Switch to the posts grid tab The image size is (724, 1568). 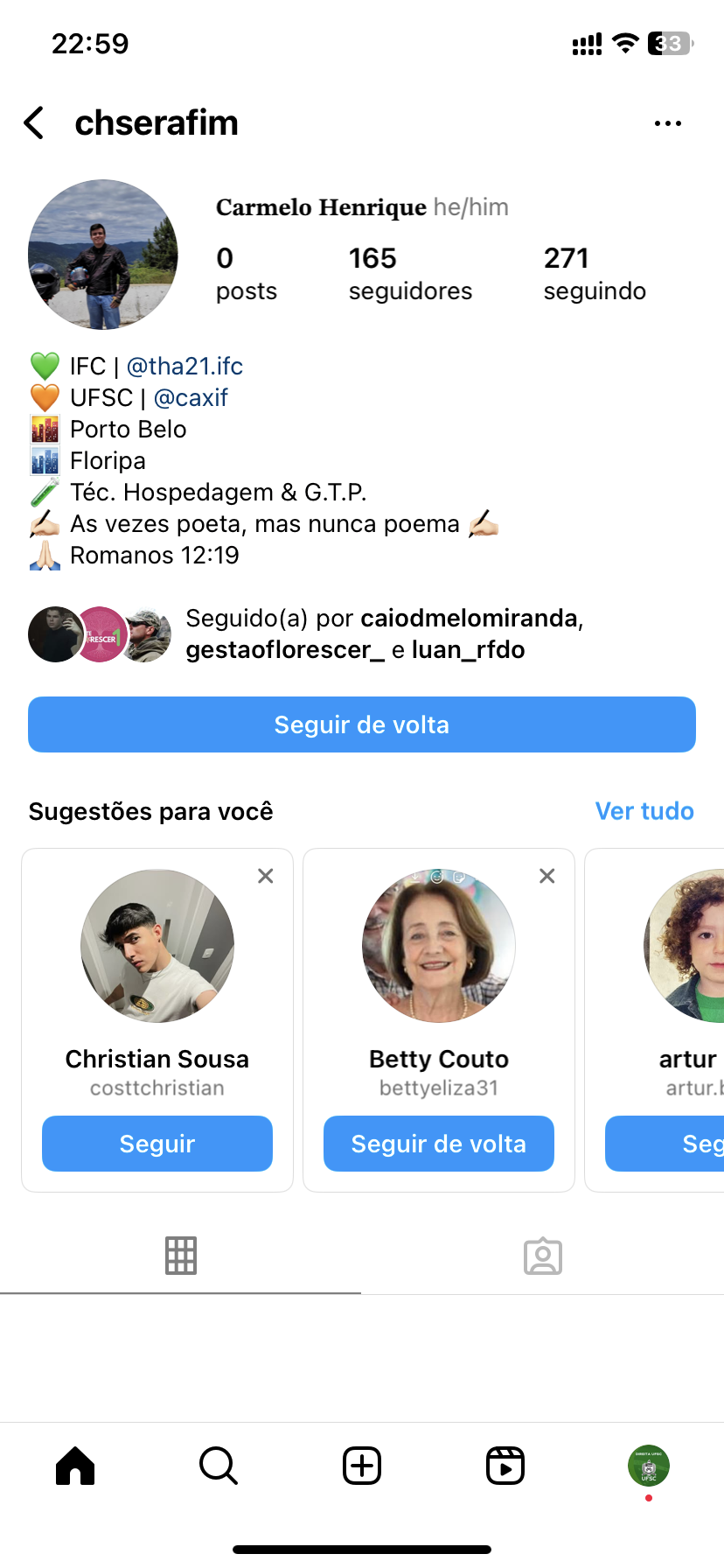click(181, 1256)
